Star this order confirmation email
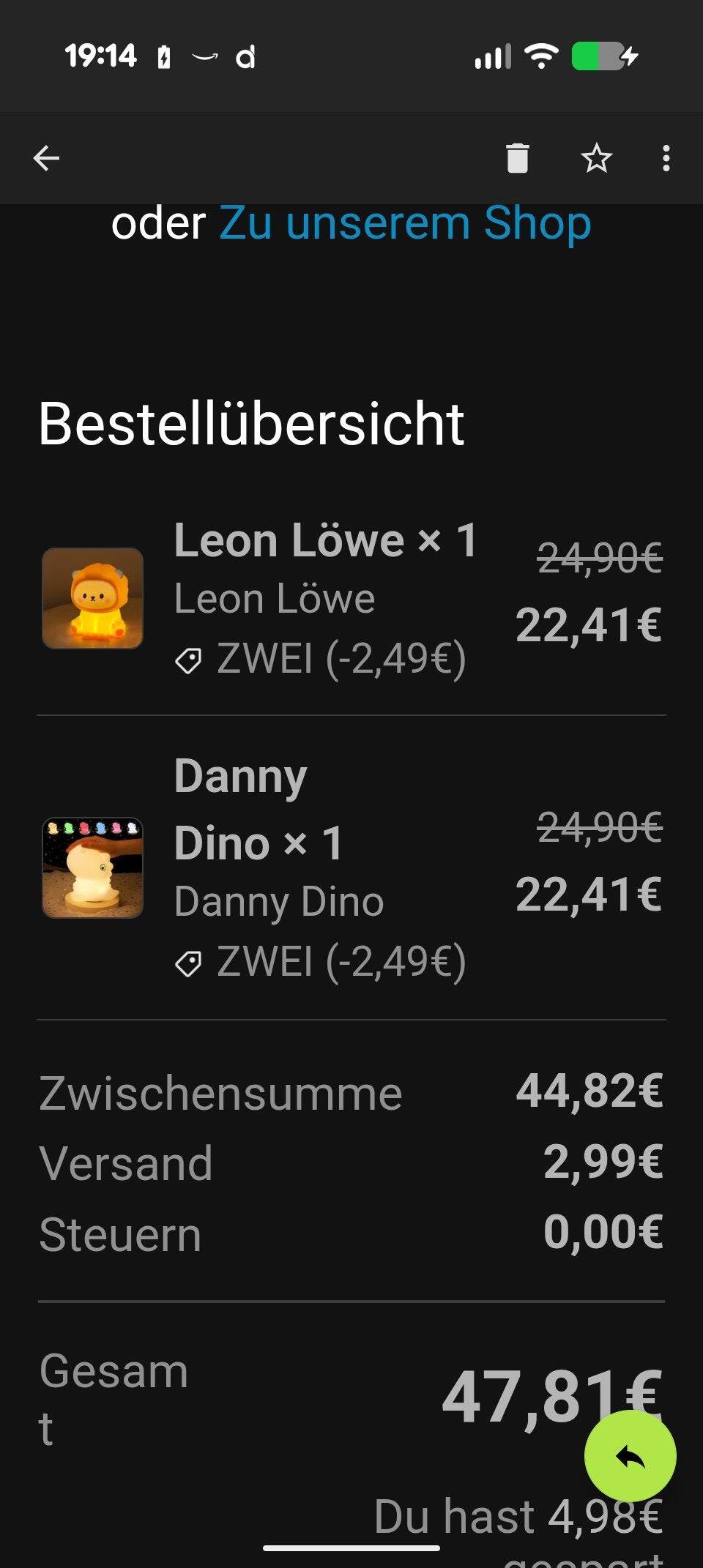 click(596, 158)
